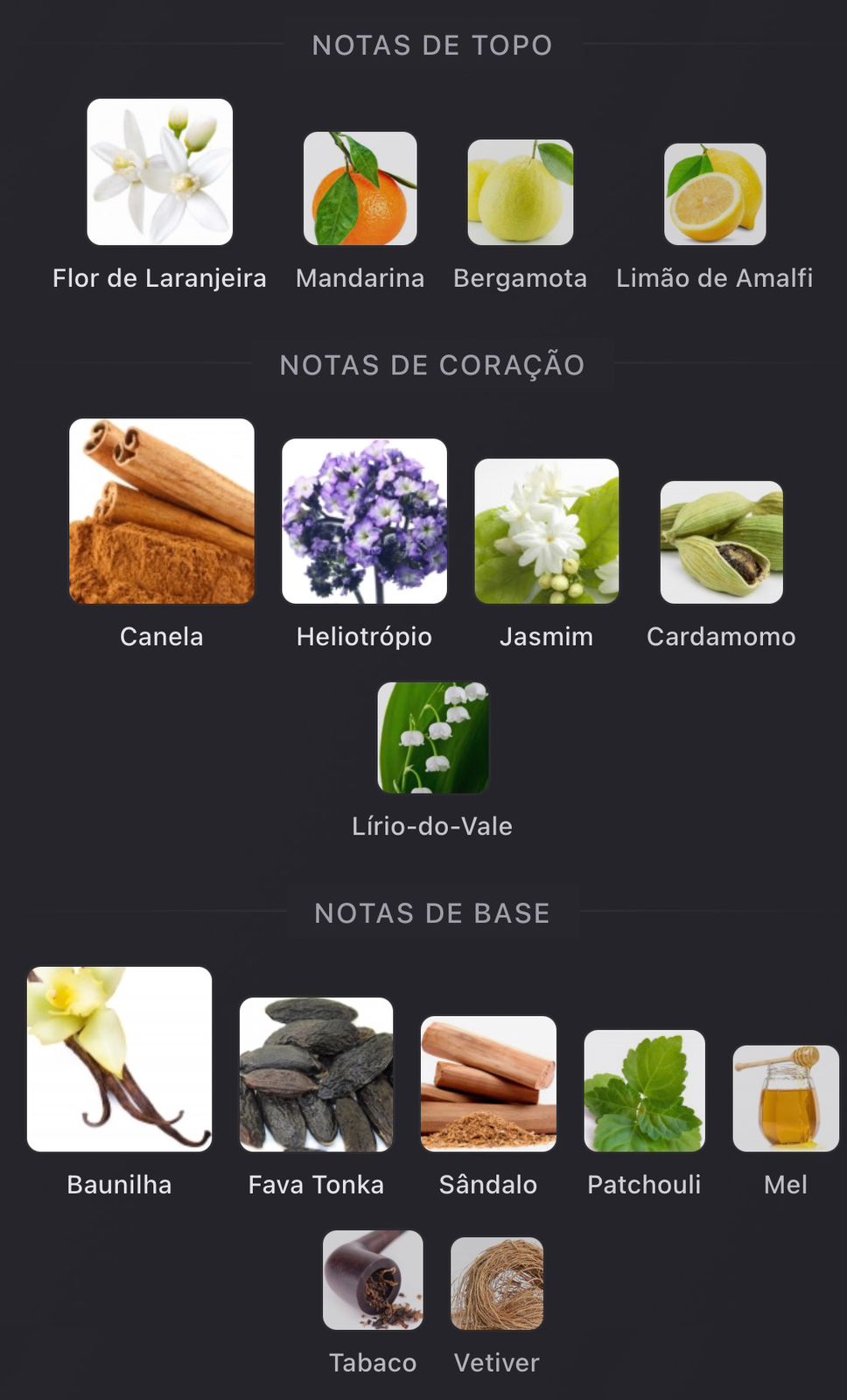The width and height of the screenshot is (847, 1400).
Task: Open the Limão de Amalfi note
Action: click(715, 194)
